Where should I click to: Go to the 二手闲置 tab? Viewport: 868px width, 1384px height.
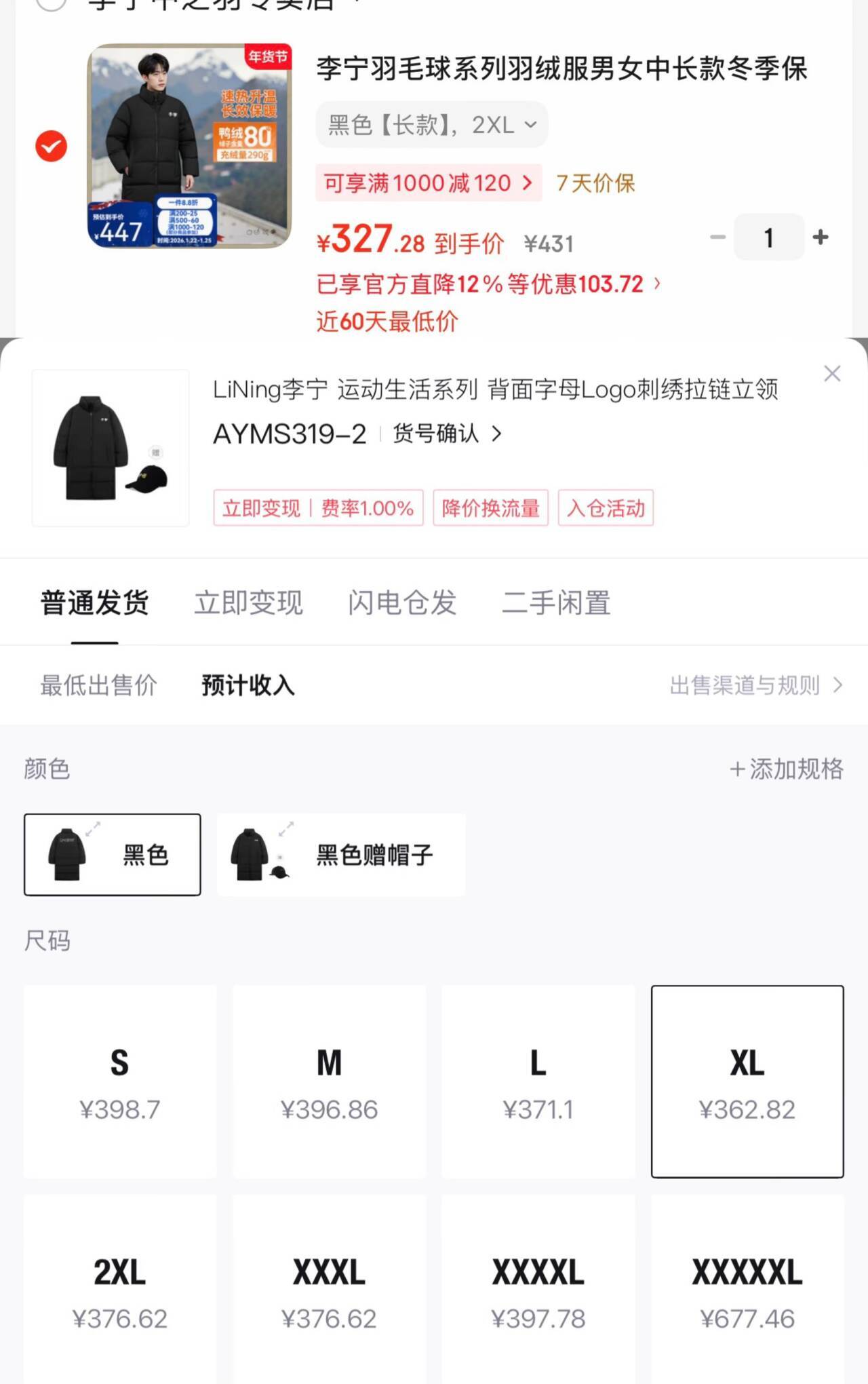tap(556, 603)
